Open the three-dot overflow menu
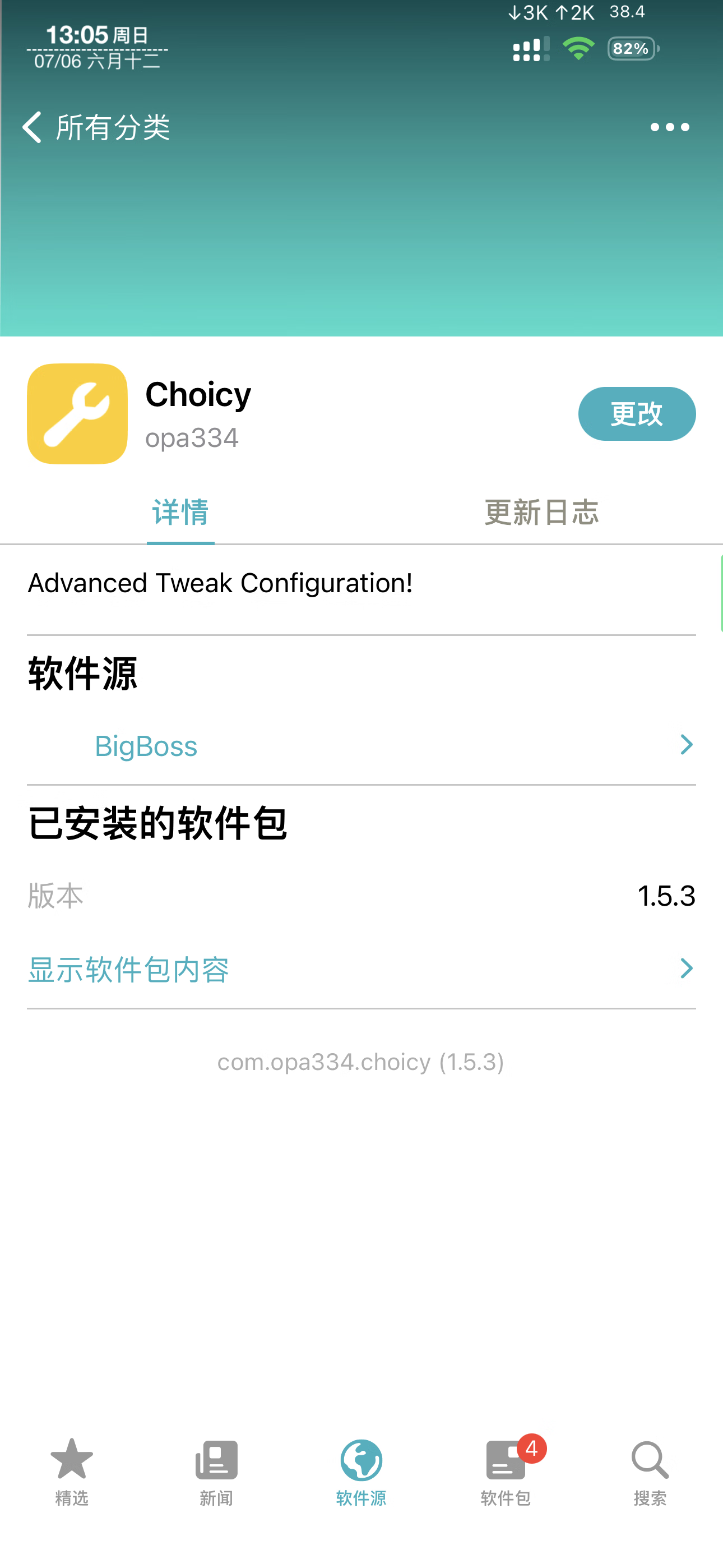The image size is (723, 1568). click(669, 127)
